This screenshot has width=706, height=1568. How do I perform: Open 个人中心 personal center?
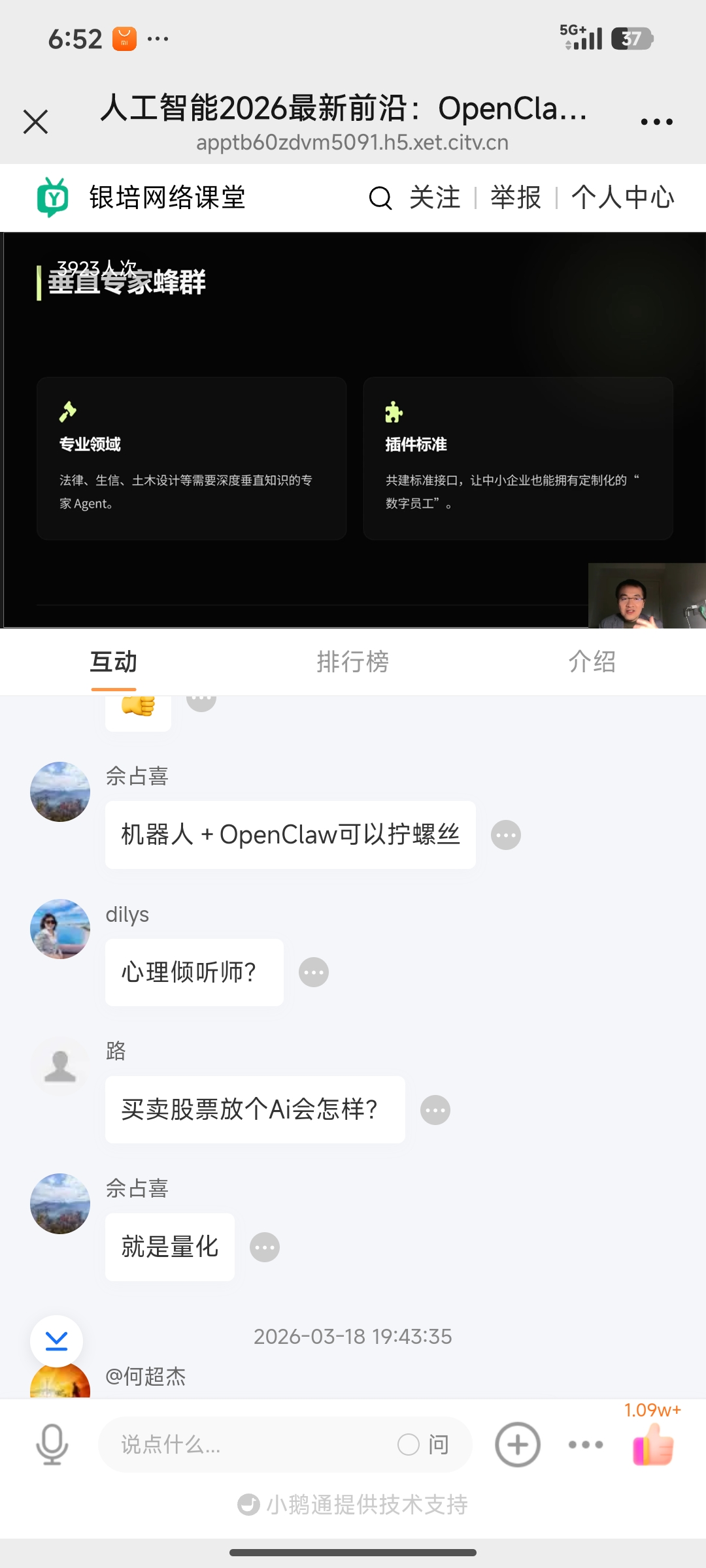(622, 198)
